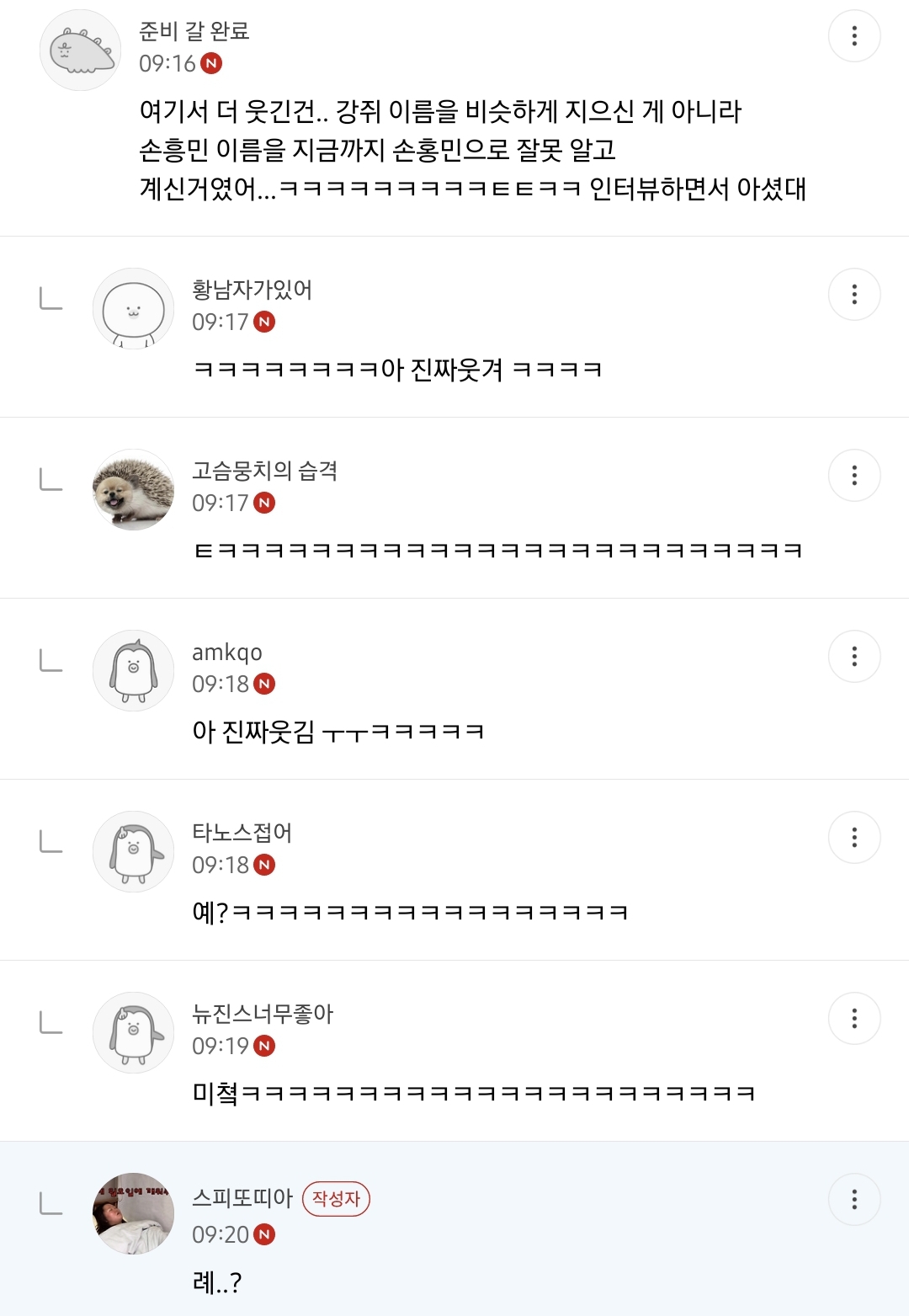View amkqo's profile avatar

point(133,671)
